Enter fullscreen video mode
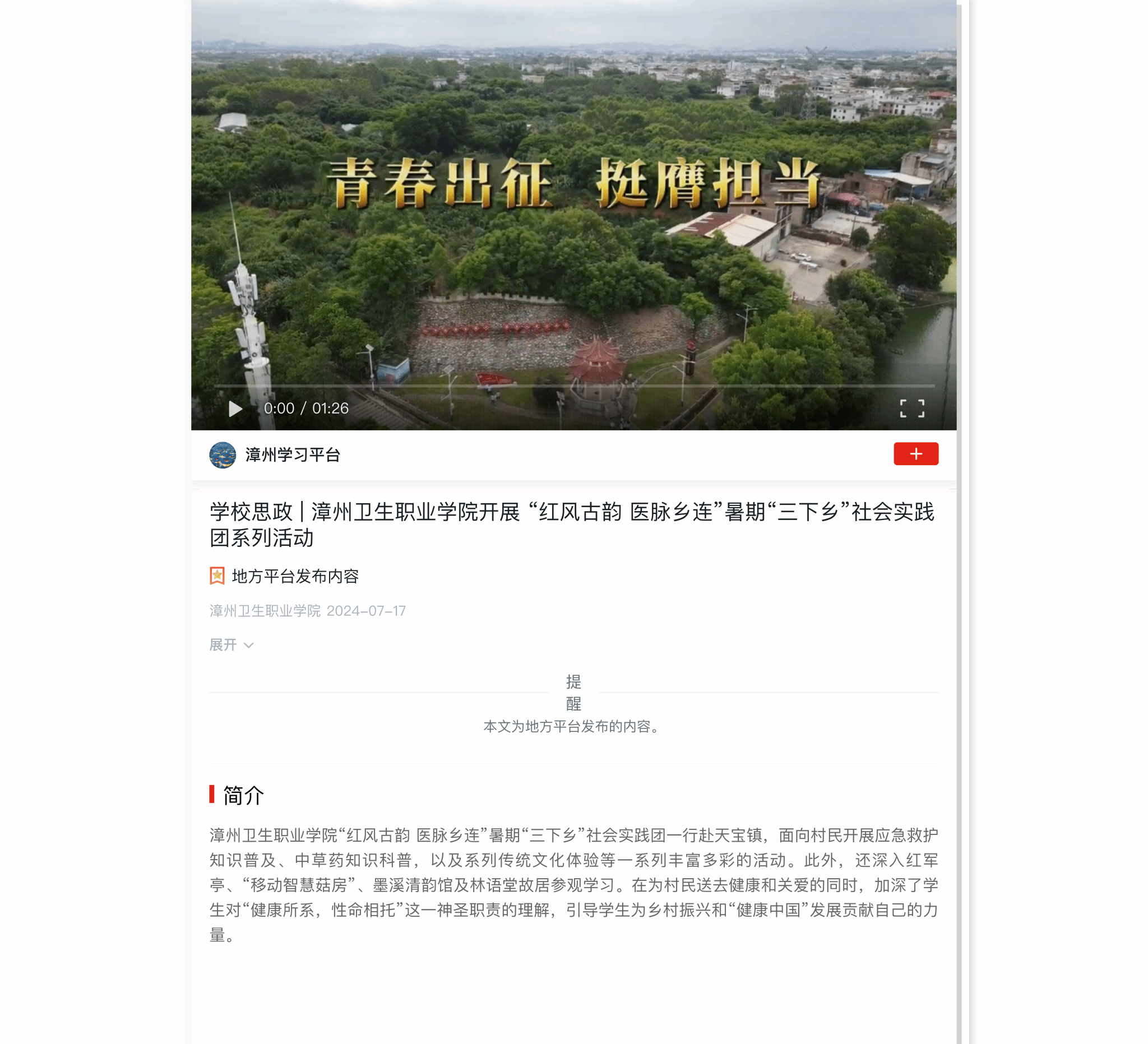The width and height of the screenshot is (1148, 1044). click(911, 408)
